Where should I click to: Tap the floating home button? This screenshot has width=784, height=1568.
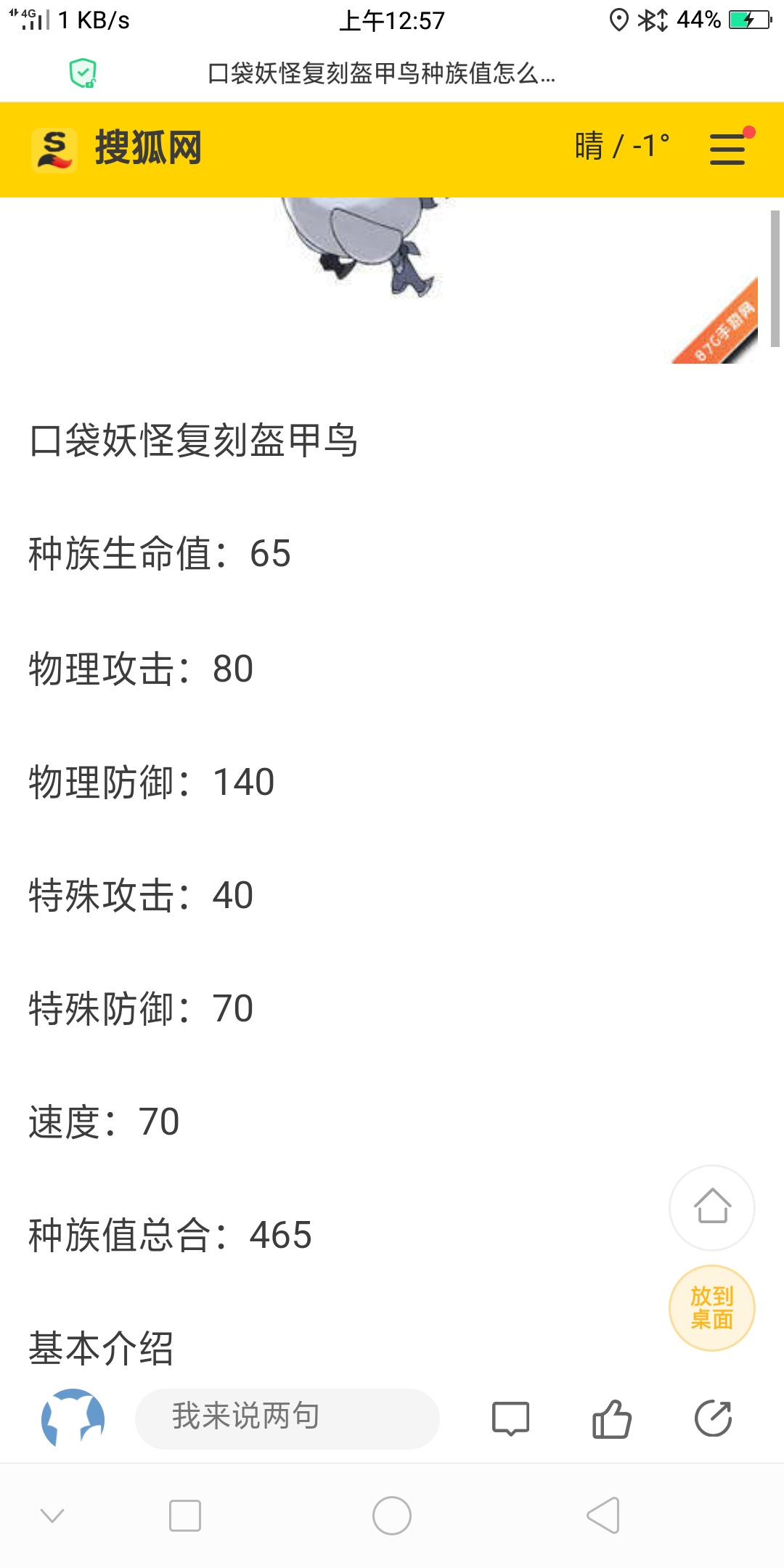(712, 1208)
